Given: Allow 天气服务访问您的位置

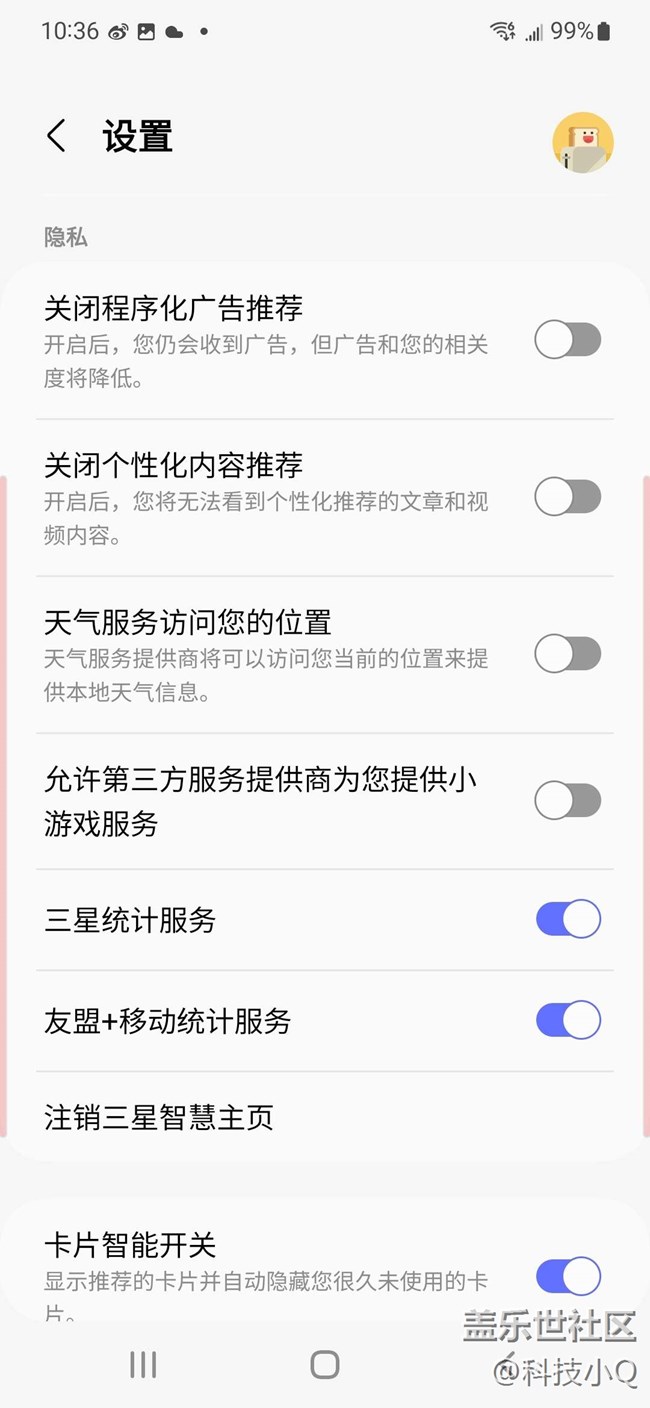Looking at the screenshot, I should (567, 654).
